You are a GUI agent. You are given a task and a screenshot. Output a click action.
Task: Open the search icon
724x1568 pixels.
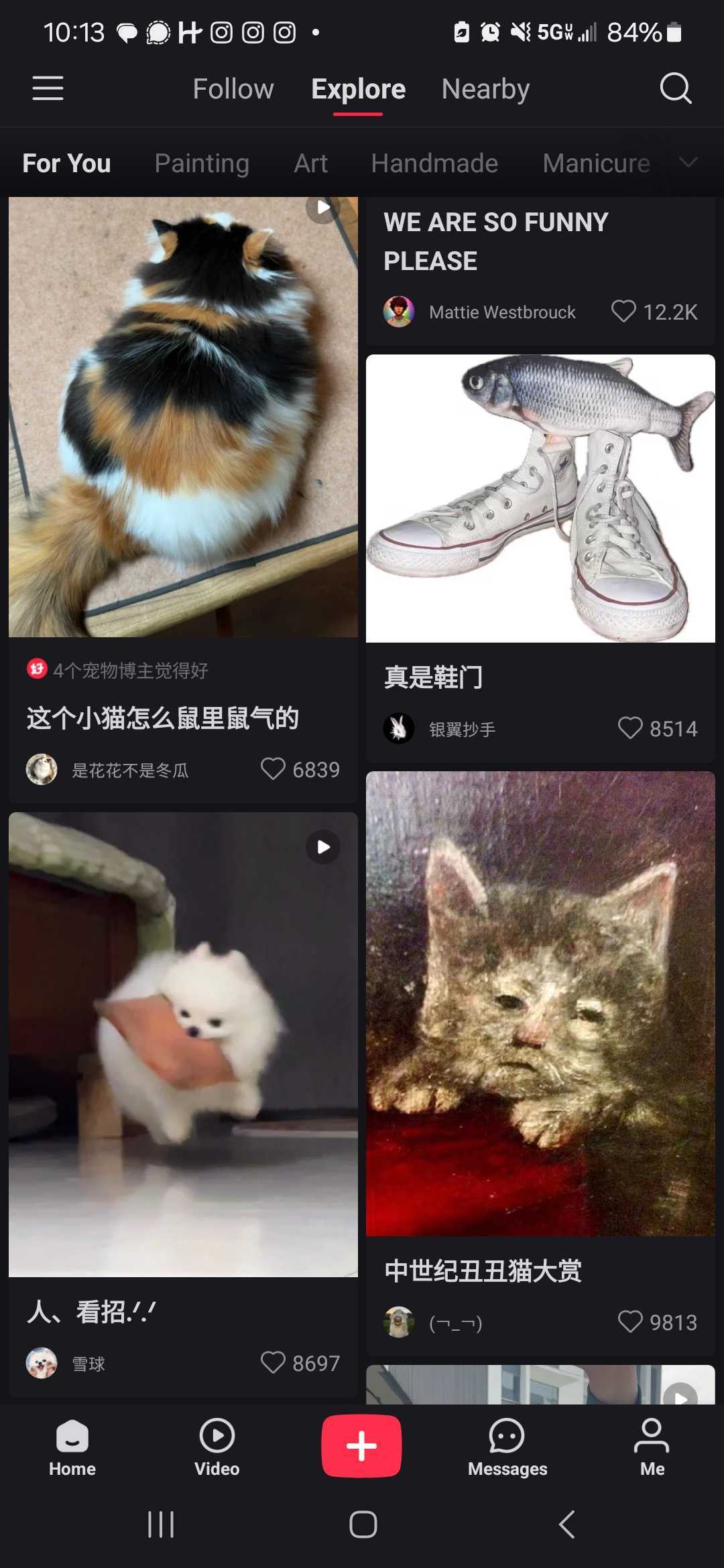[x=675, y=88]
